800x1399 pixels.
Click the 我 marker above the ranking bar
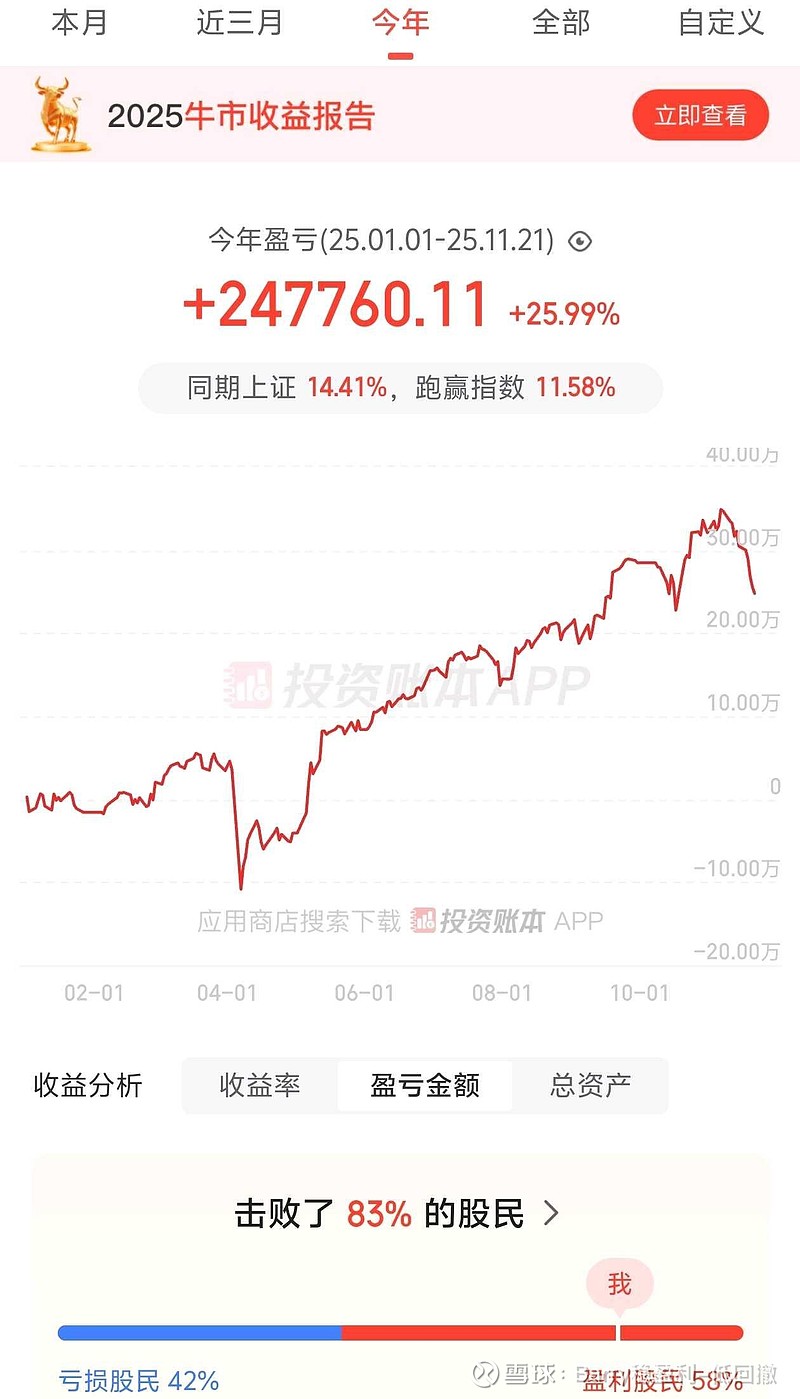coord(619,1283)
